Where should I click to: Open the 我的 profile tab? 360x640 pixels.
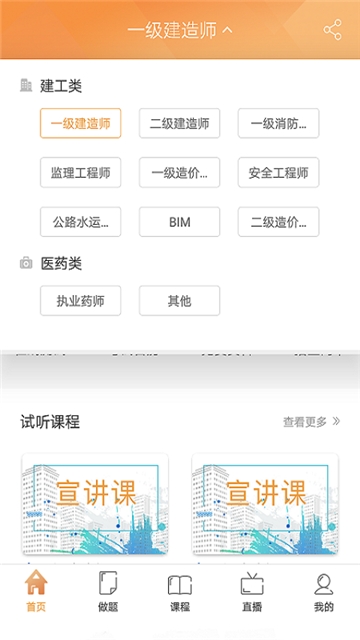324,591
